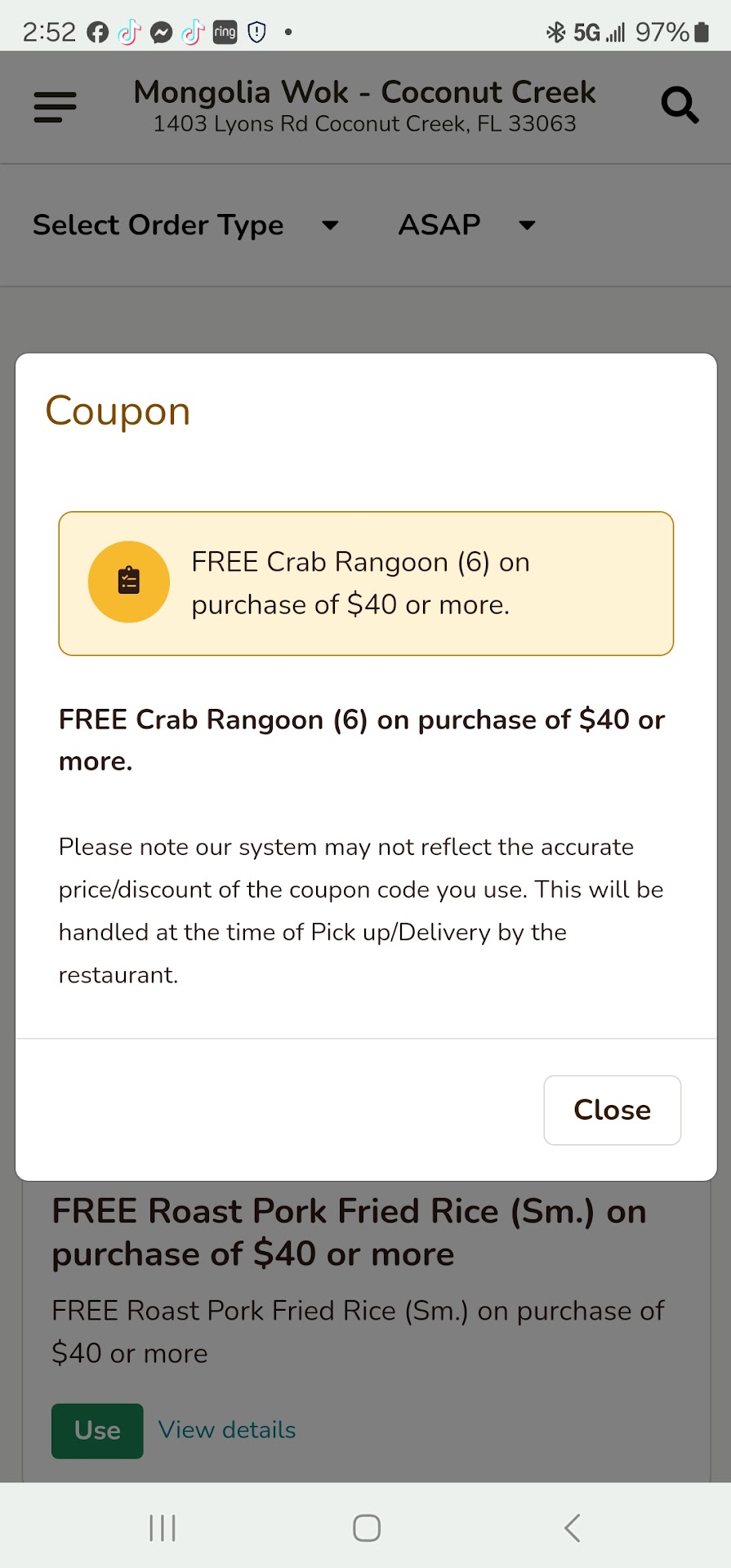Screen dimensions: 731x1568
Task: Open the hamburger menu
Action: [x=55, y=107]
